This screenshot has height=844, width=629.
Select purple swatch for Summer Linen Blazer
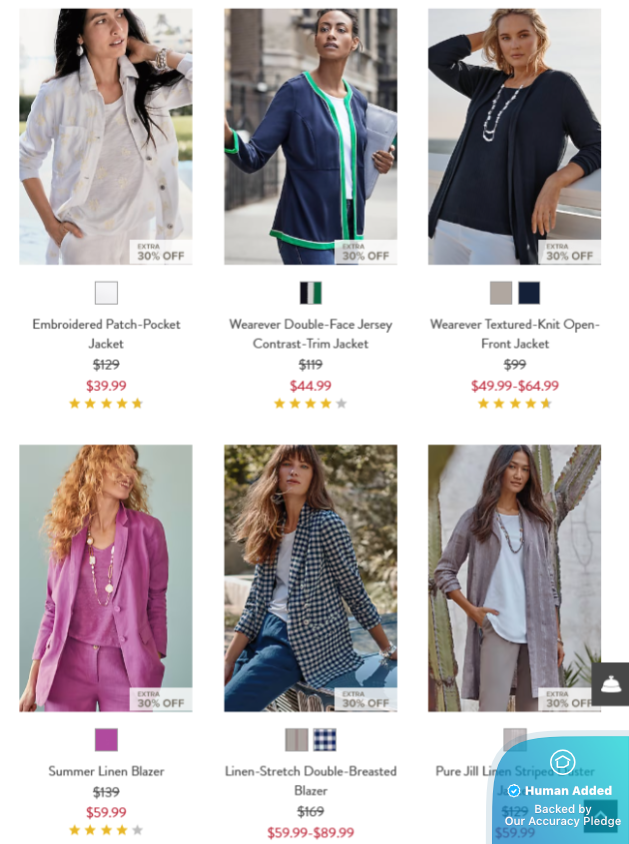click(x=106, y=740)
